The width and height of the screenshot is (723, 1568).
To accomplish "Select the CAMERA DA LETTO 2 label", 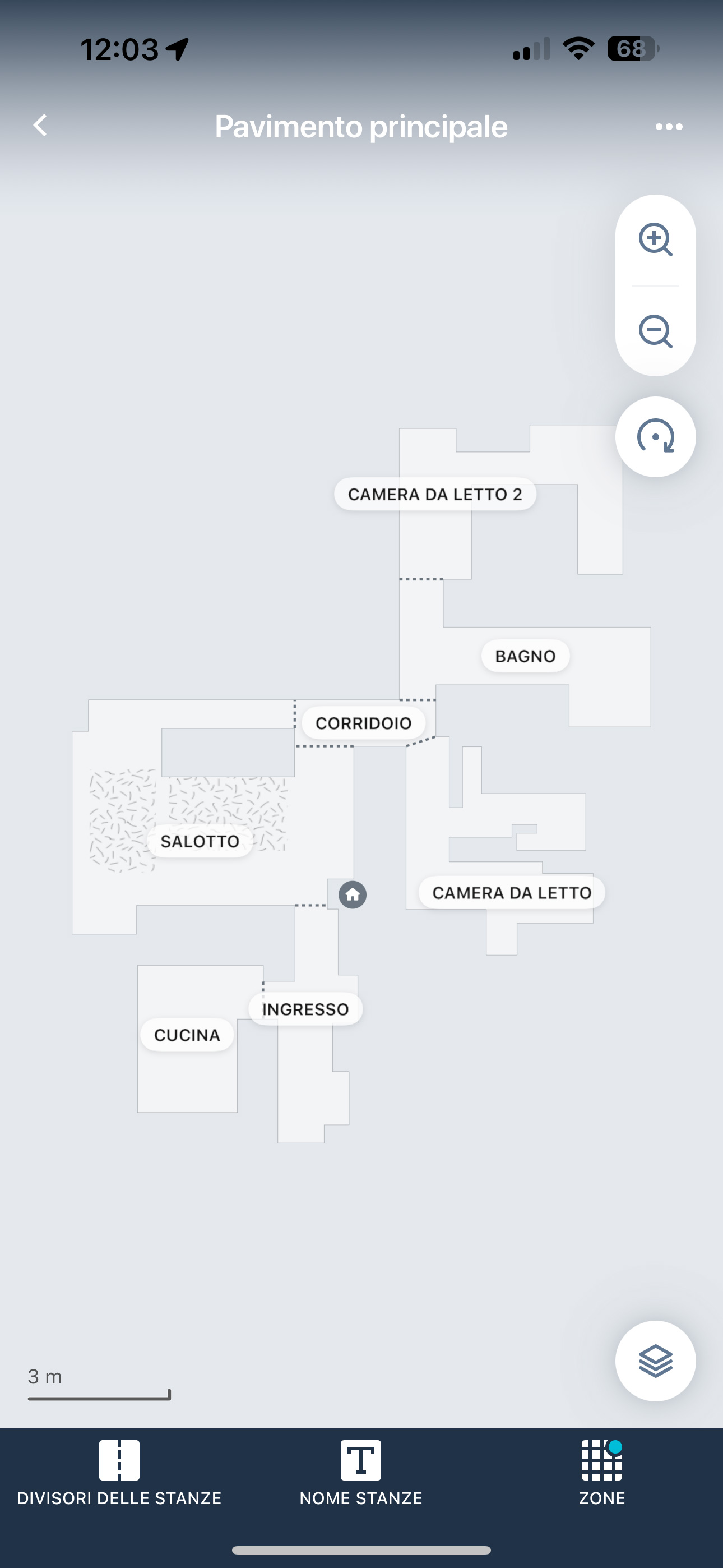I will tap(435, 494).
